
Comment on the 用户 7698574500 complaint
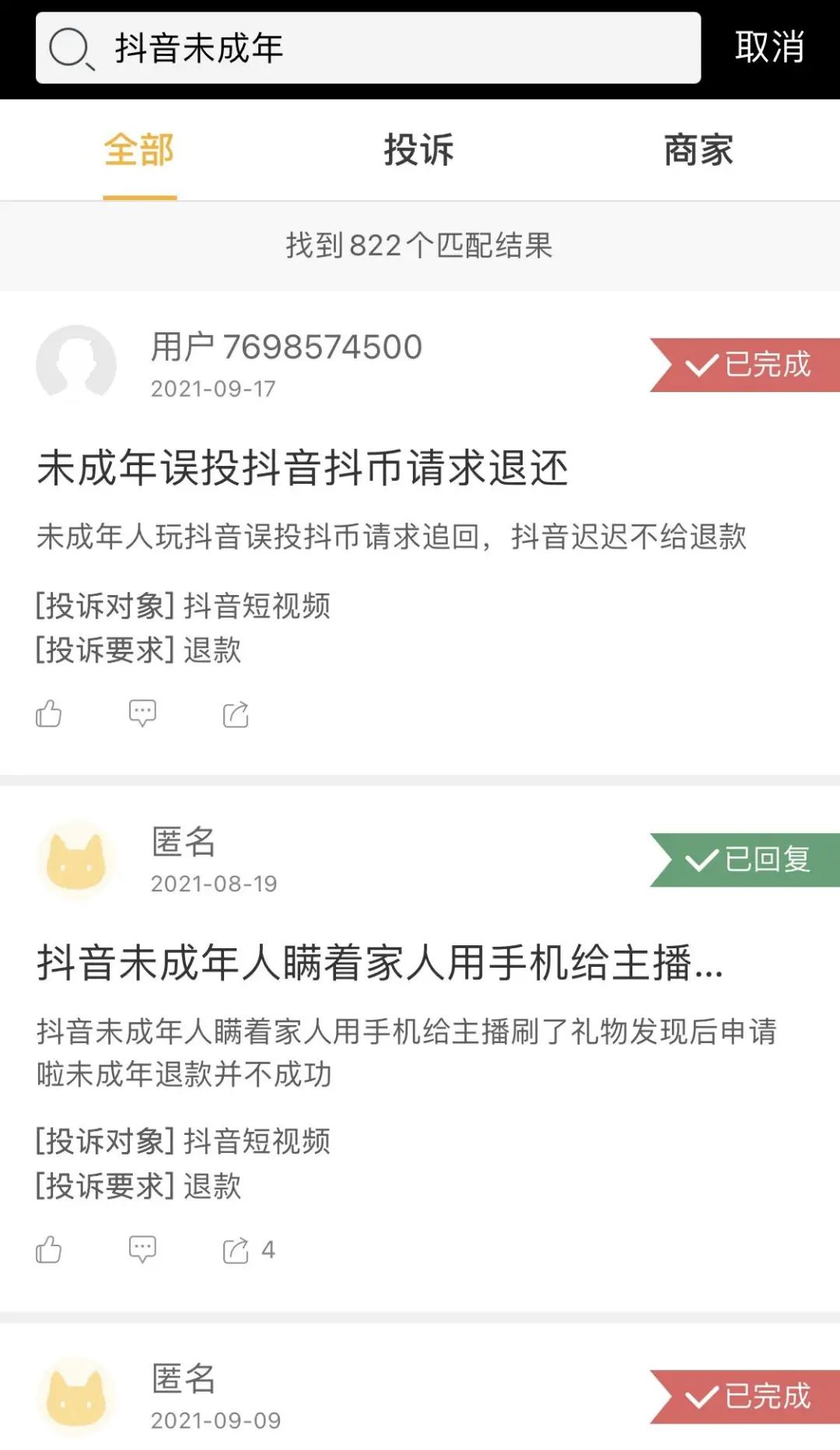(x=142, y=713)
